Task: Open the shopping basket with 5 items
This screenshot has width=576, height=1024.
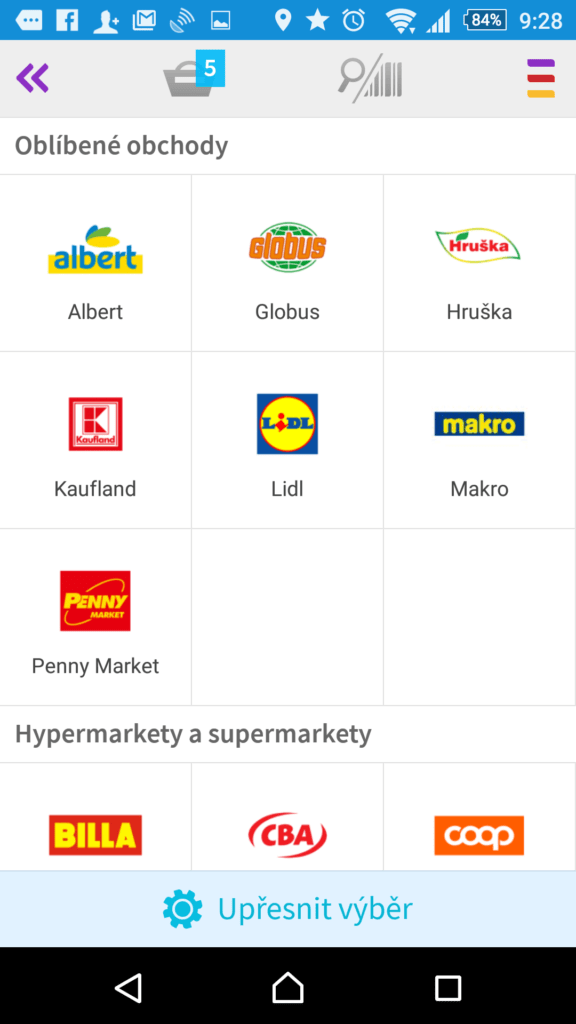Action: [x=193, y=78]
